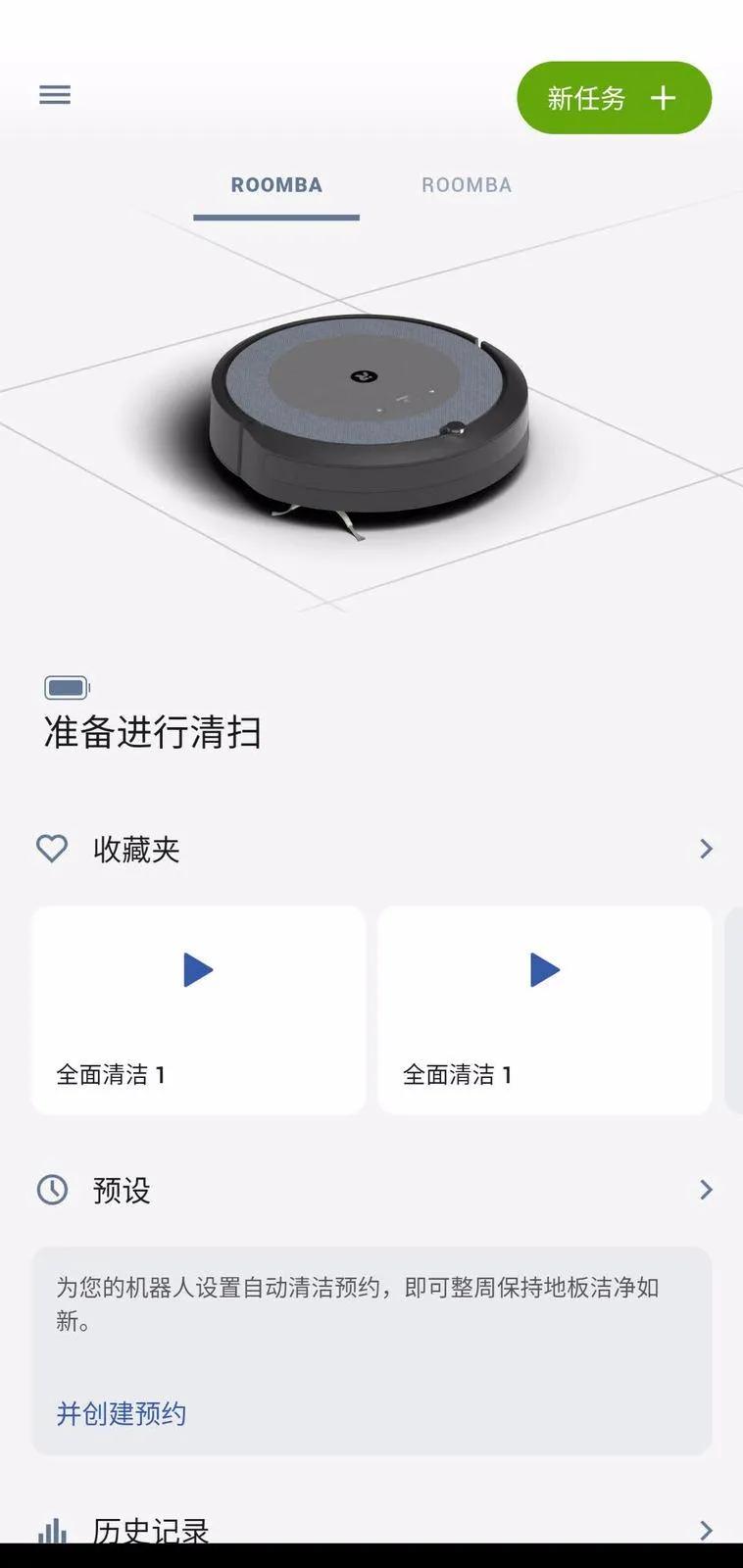Click the battery status icon
743x1568 pixels.
pos(66,687)
